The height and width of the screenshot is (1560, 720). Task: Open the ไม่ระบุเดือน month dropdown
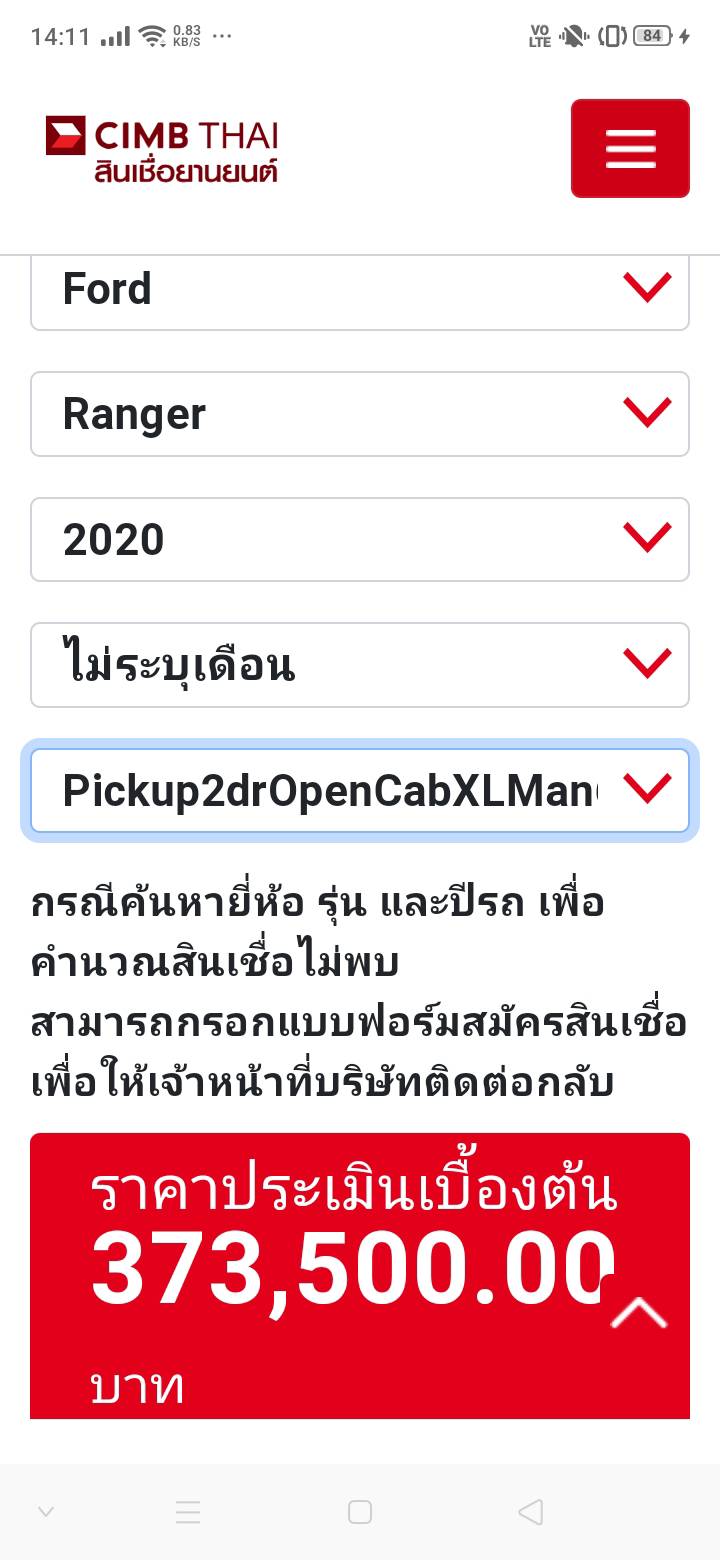tap(360, 665)
